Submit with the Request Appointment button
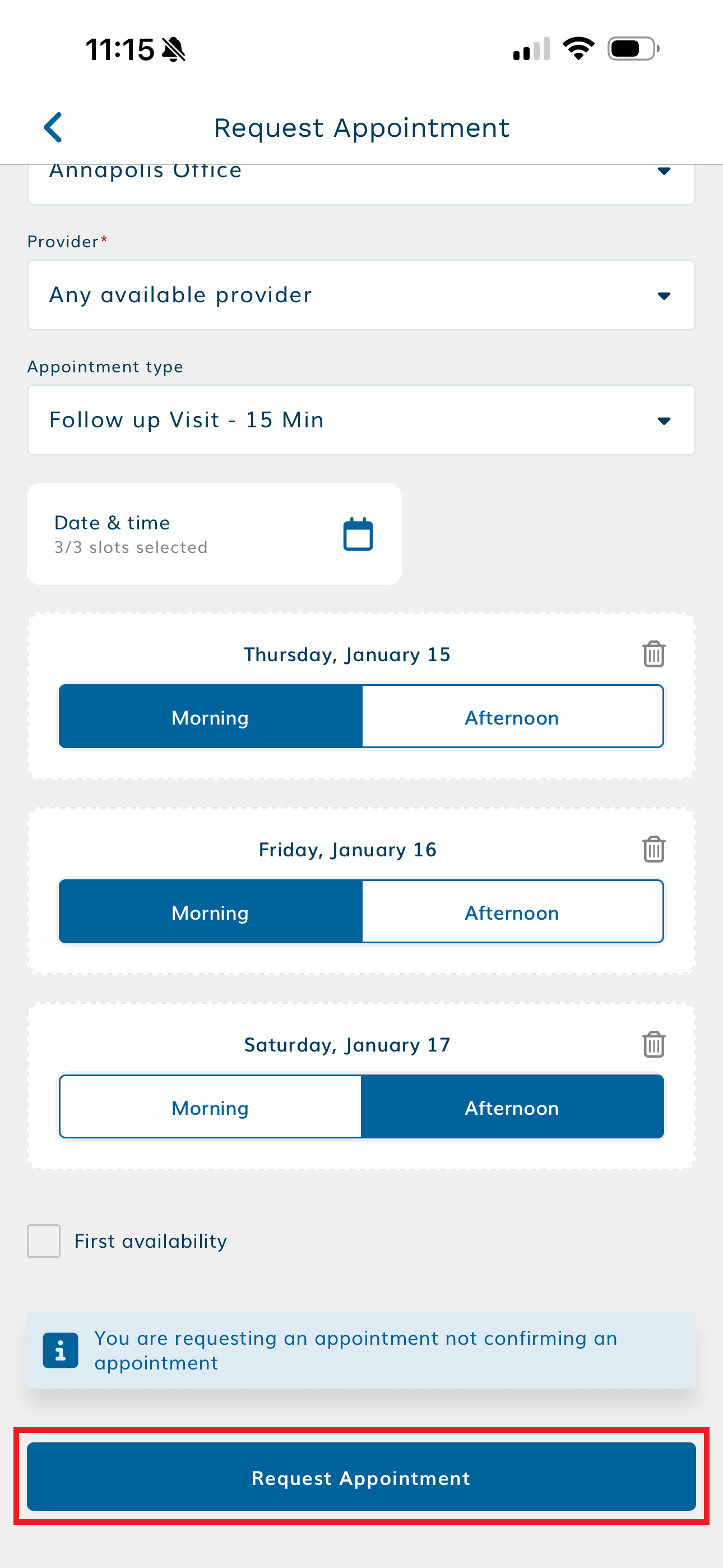This screenshot has height=1568, width=723. coord(361,1477)
